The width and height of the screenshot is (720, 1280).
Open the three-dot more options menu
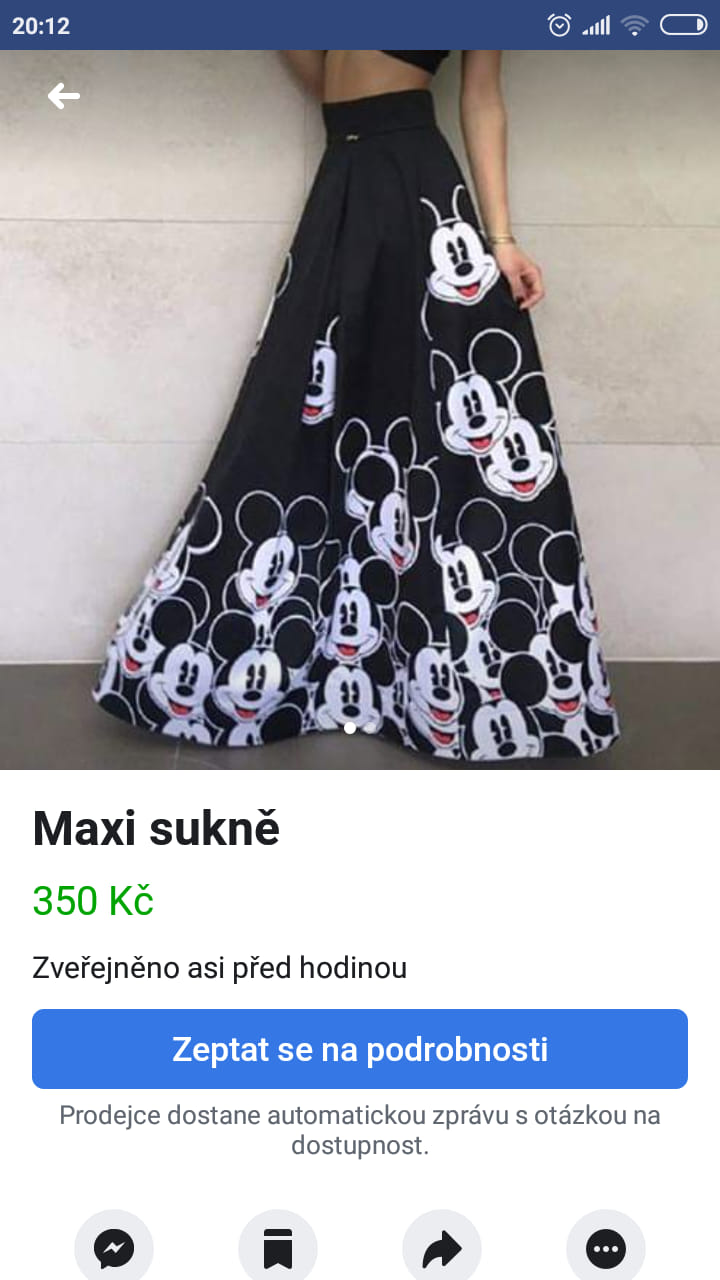[x=606, y=1248]
